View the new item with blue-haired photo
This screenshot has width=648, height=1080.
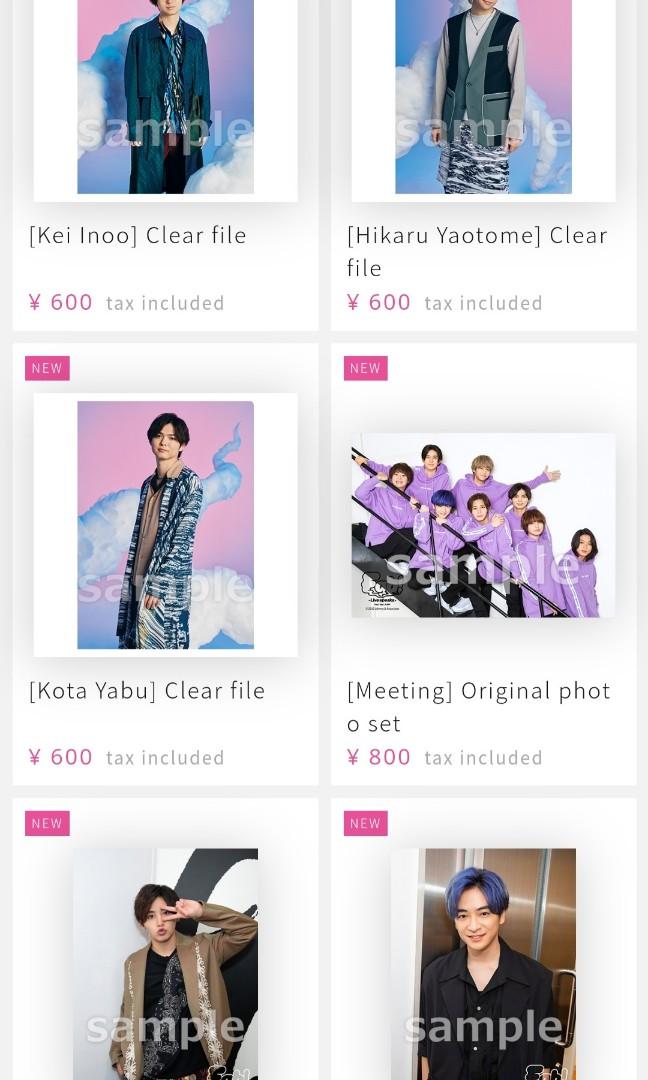(x=483, y=960)
